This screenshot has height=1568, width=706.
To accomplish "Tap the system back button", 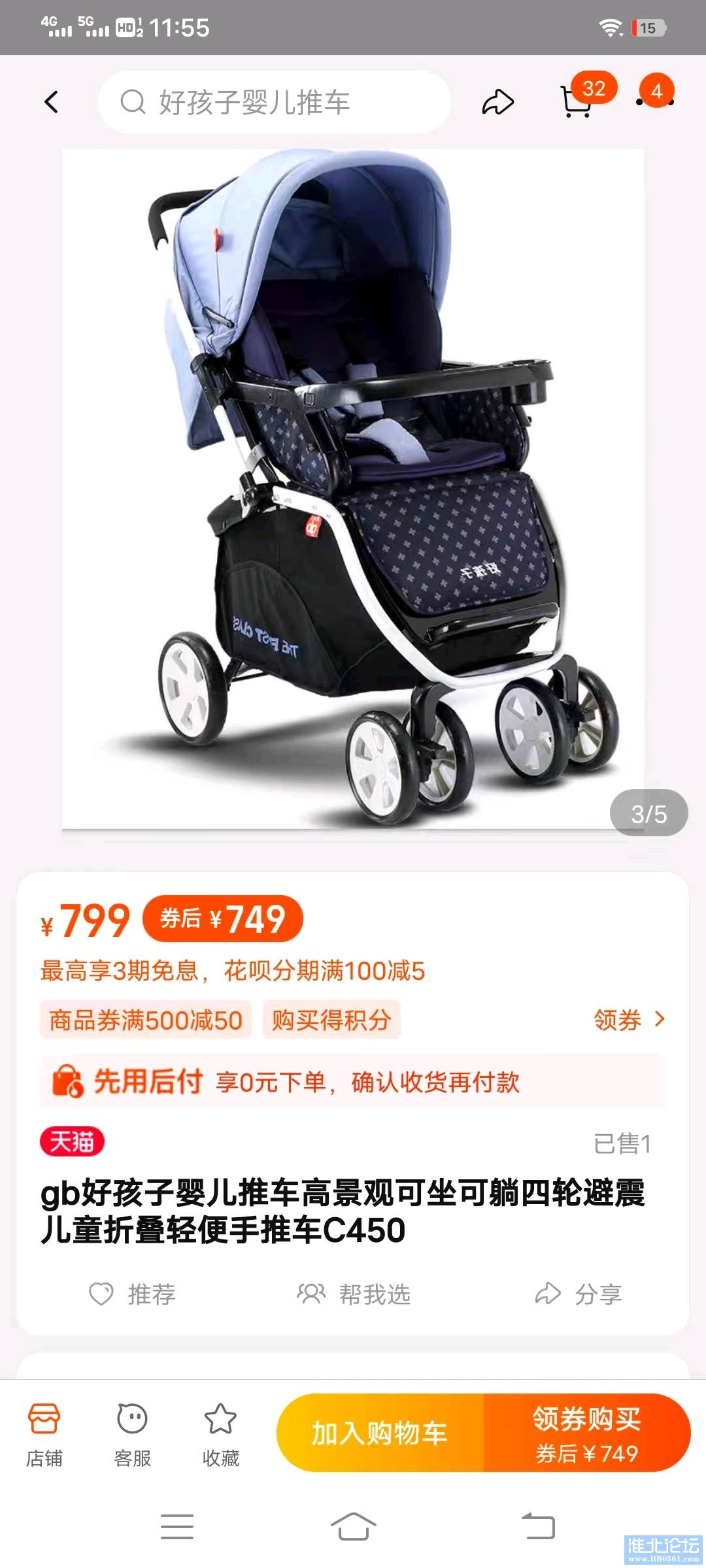I will (537, 1526).
